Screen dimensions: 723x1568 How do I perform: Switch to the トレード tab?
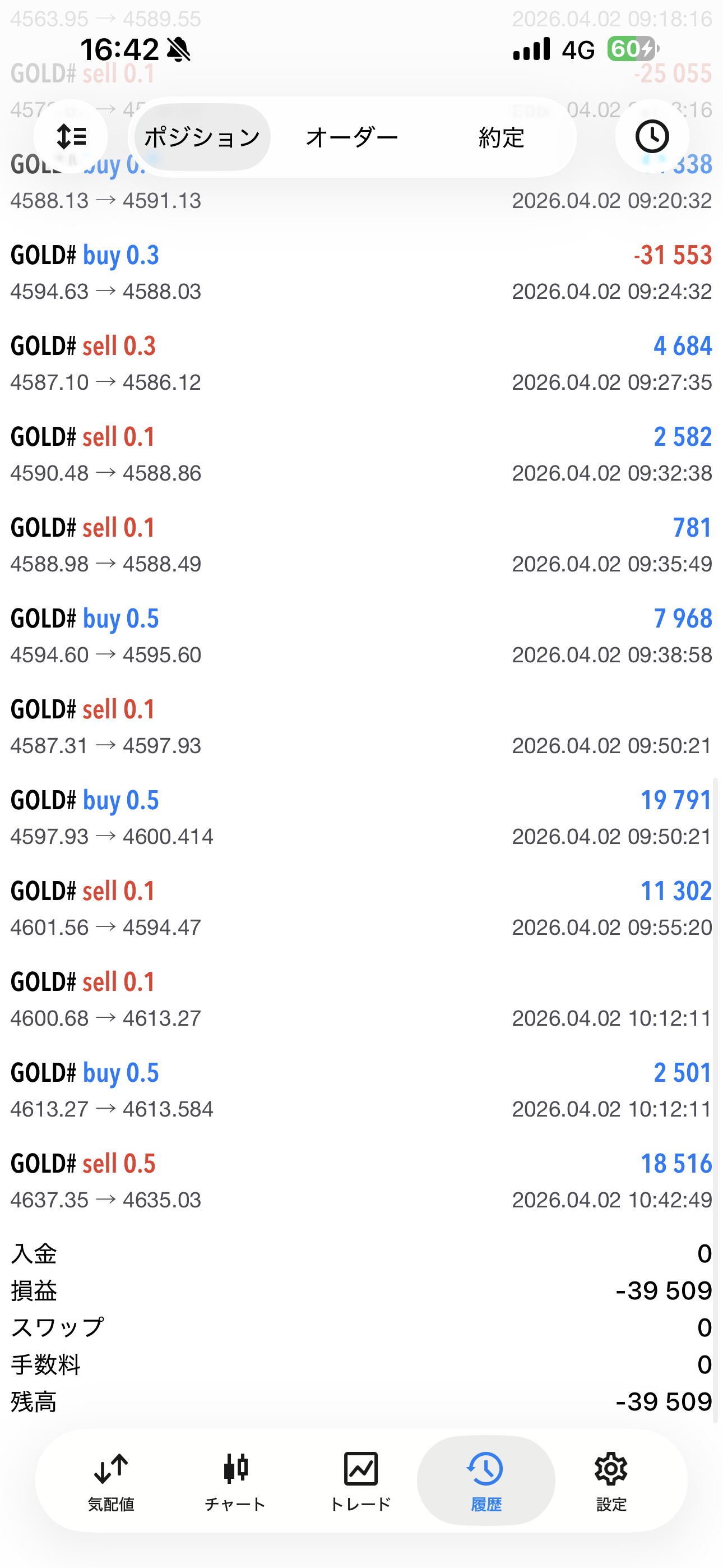point(360,1481)
